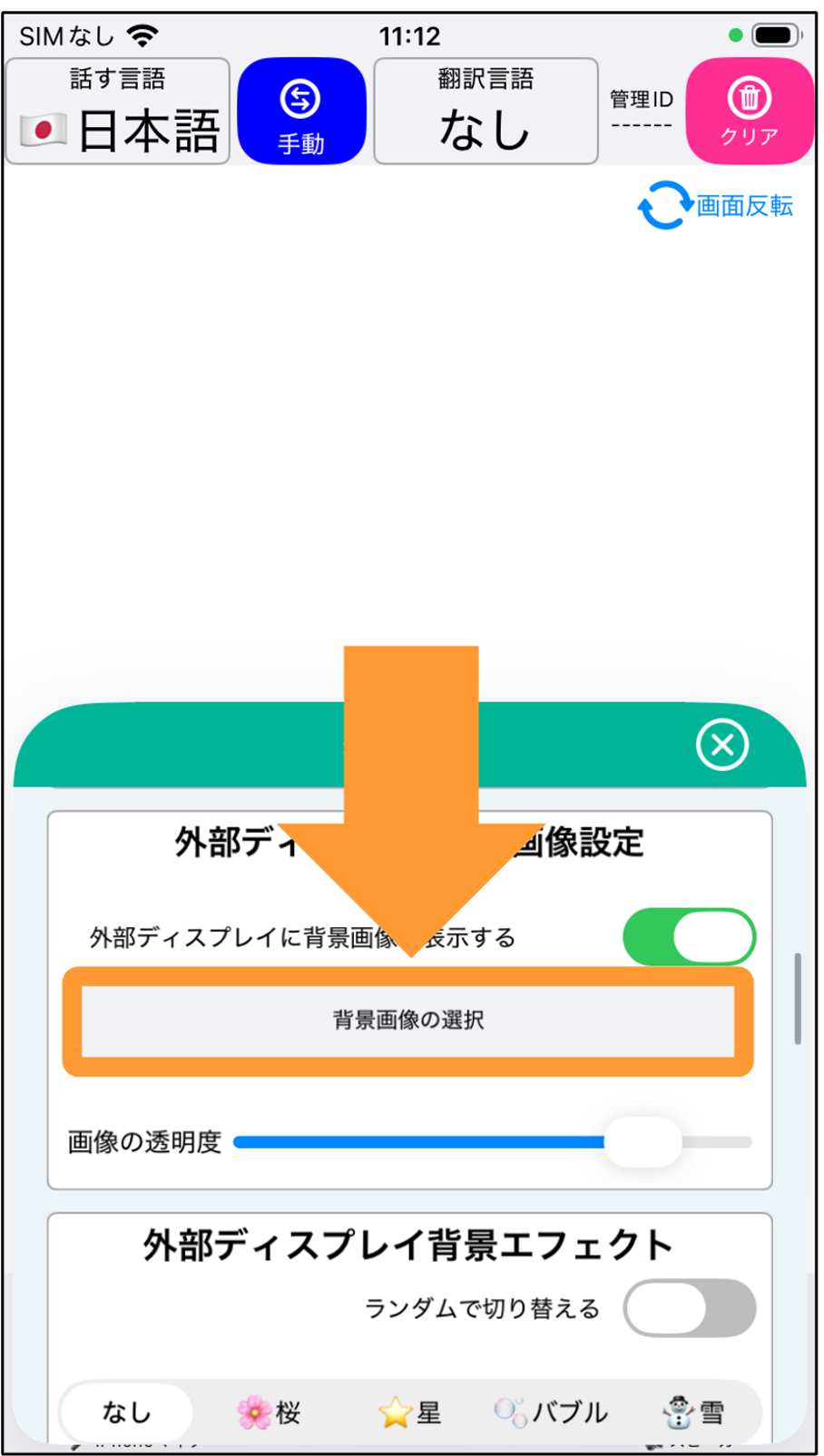Adjust the 画像の透明度 slider
Viewport: 824px width, 1456px height.
click(x=493, y=1142)
